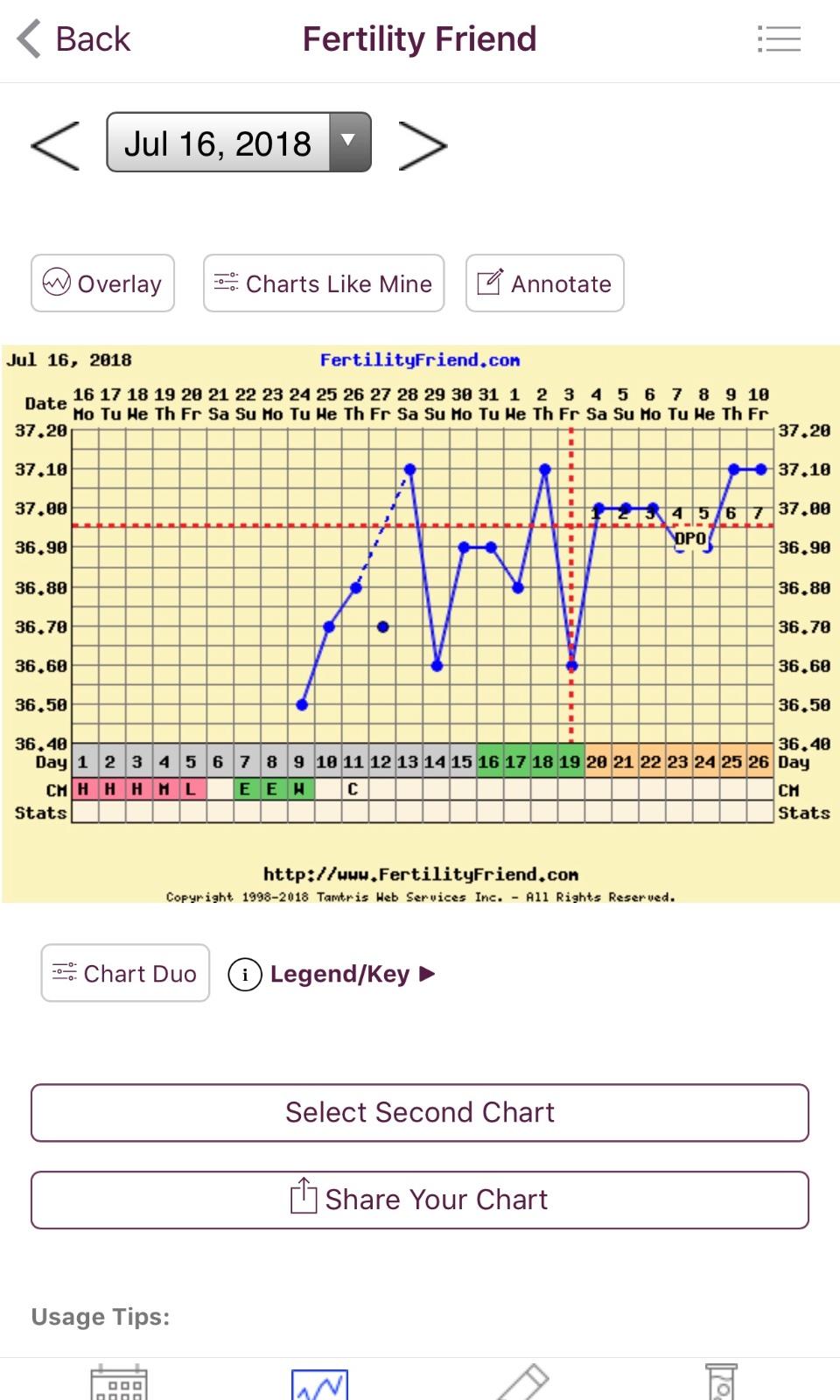The image size is (840, 1400).
Task: Share Your Chart
Action: coord(420,1200)
